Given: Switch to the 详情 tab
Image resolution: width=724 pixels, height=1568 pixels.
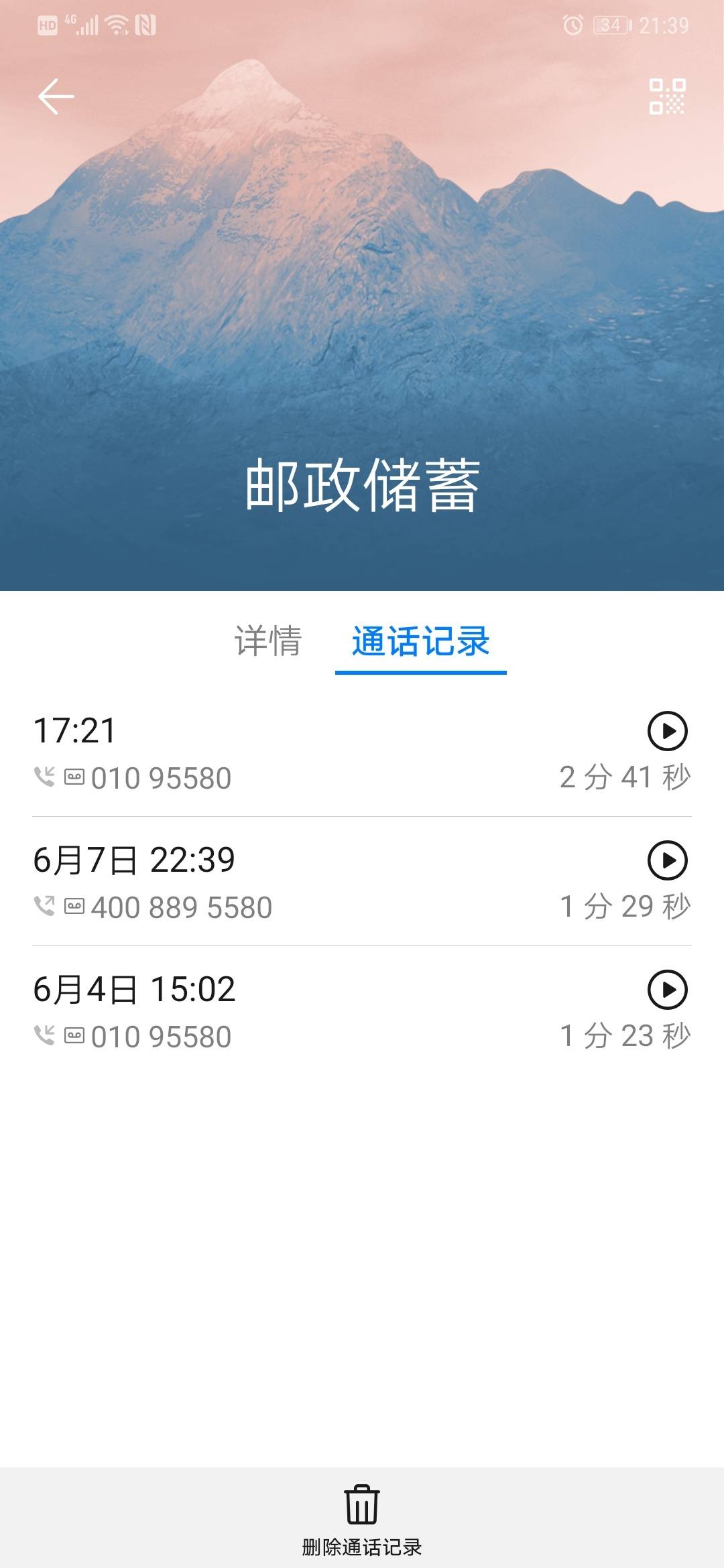Looking at the screenshot, I should point(268,641).
